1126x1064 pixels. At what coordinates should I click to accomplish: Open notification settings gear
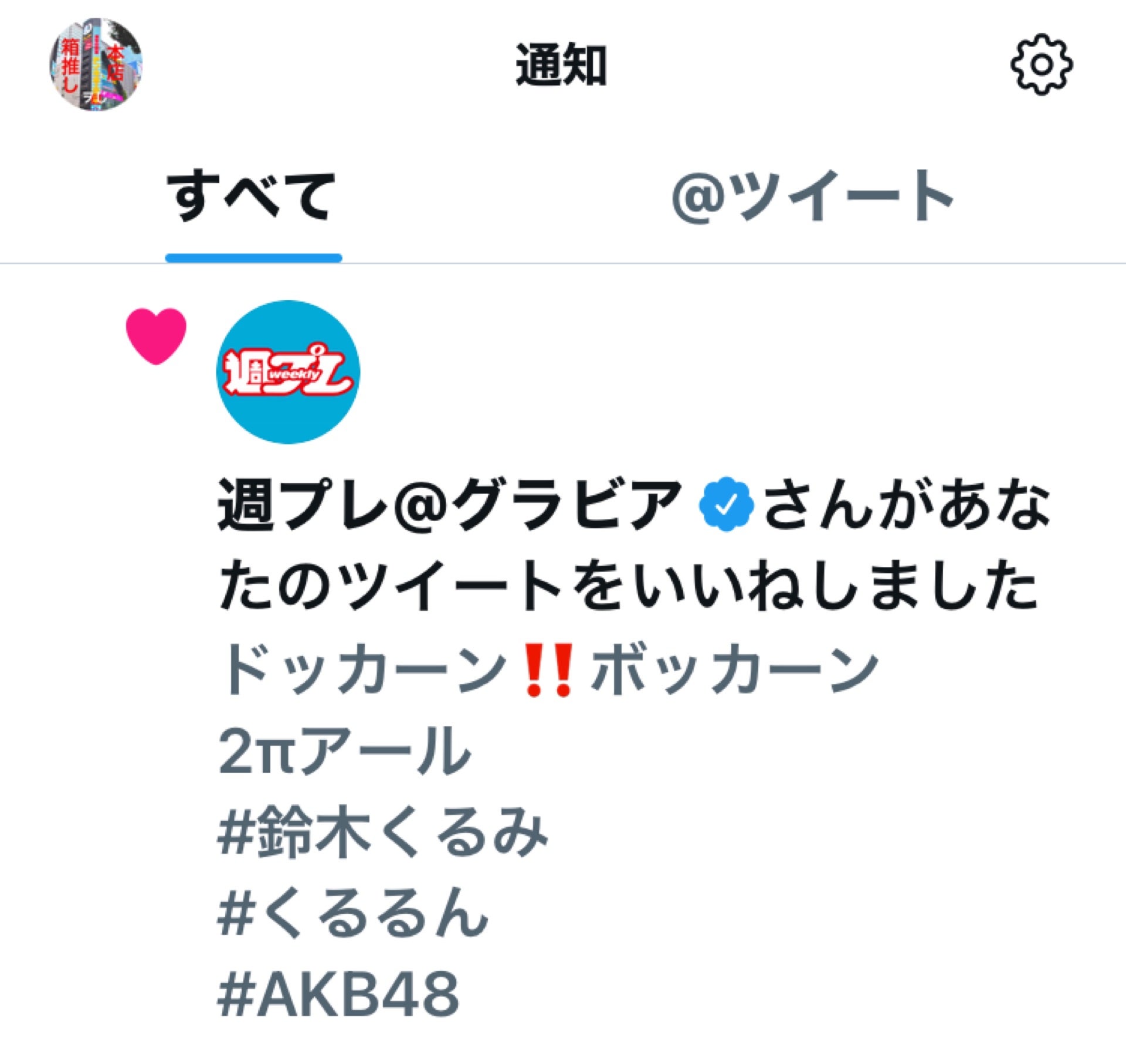(1041, 64)
